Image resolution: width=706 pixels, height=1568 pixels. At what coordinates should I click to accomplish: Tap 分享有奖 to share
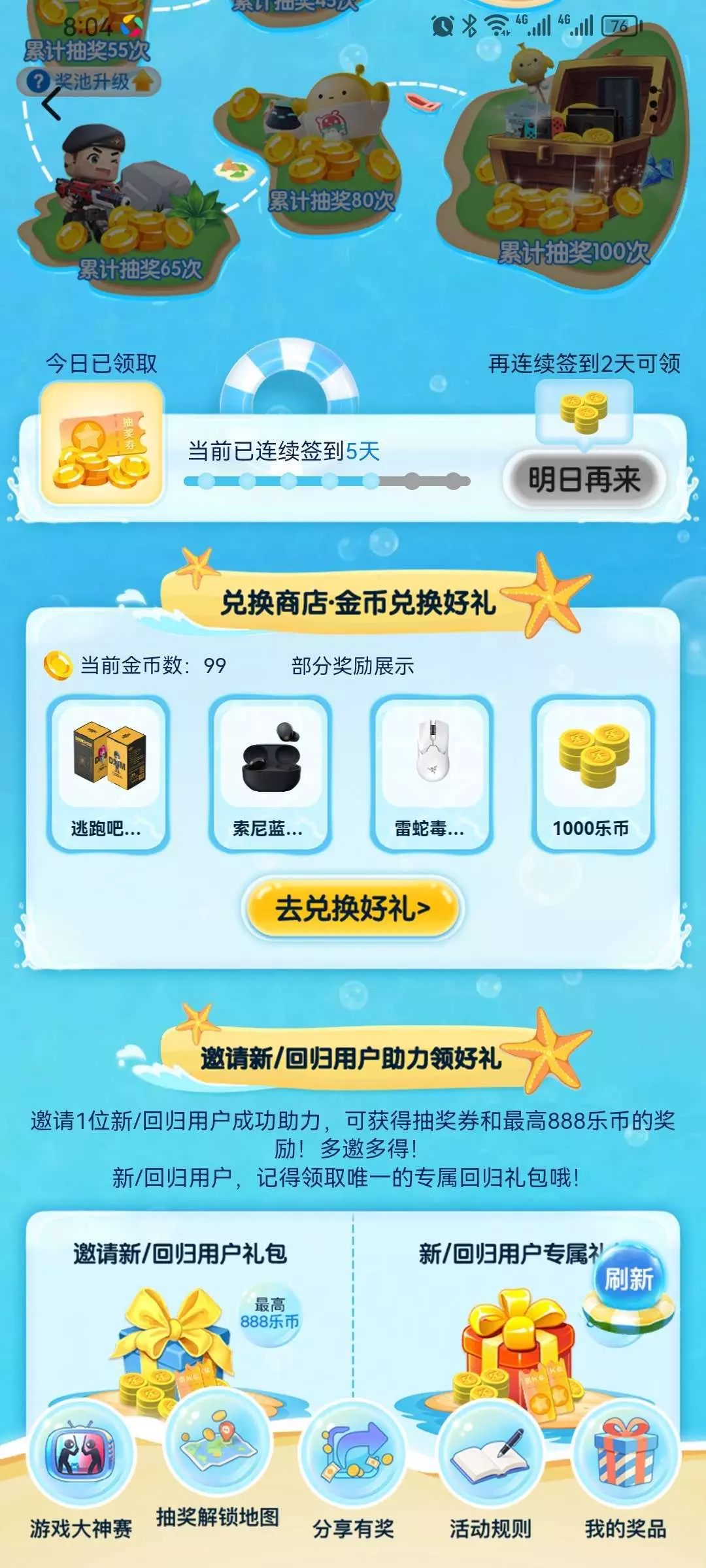[x=353, y=1470]
